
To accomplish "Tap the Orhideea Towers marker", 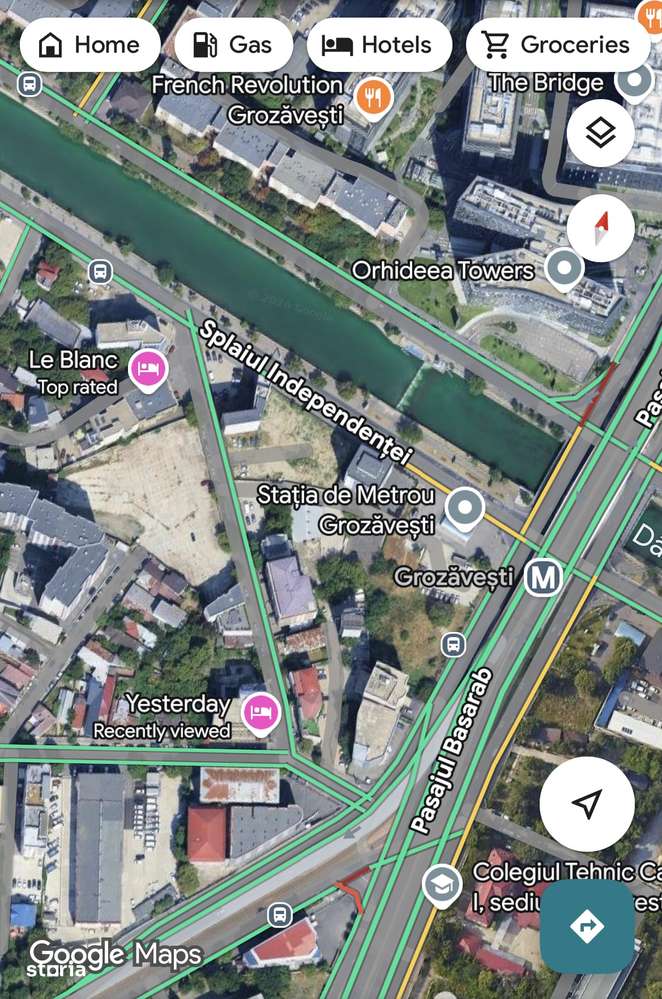I will [564, 269].
